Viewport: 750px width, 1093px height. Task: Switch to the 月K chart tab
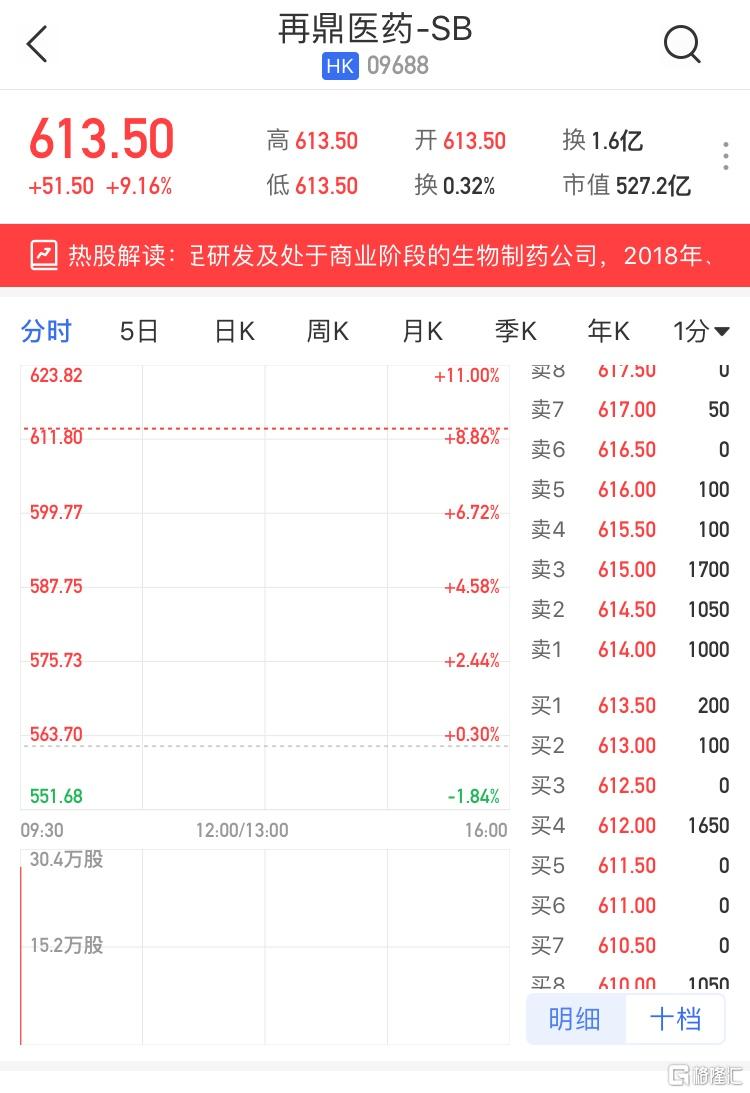click(x=421, y=331)
